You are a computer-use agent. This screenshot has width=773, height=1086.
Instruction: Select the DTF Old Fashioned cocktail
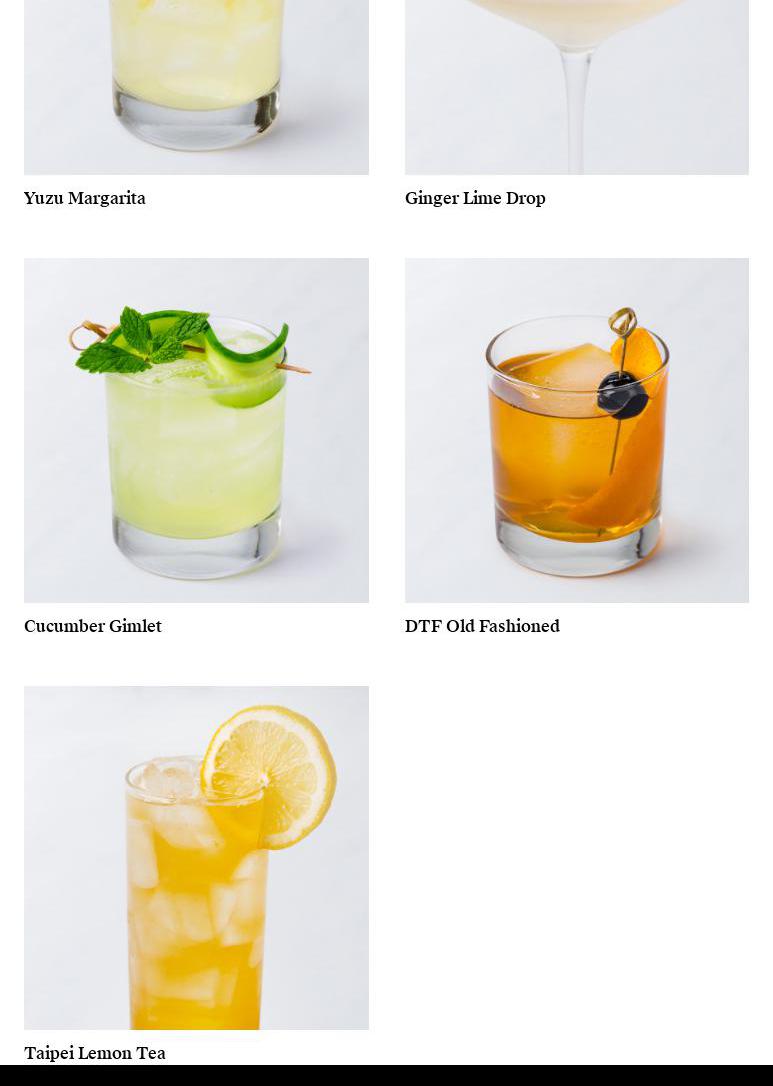(576, 430)
